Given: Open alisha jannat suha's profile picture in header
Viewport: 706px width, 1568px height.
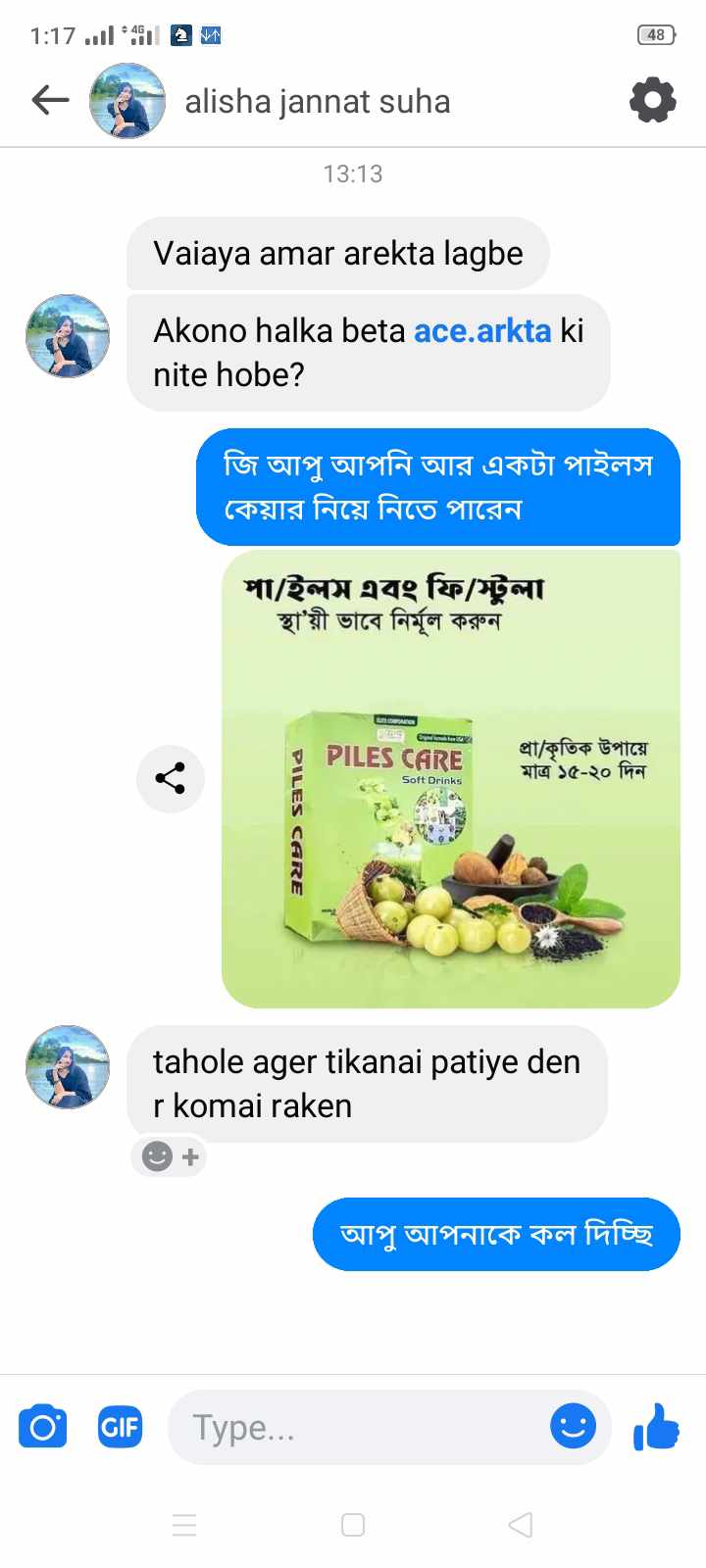Looking at the screenshot, I should click(127, 101).
